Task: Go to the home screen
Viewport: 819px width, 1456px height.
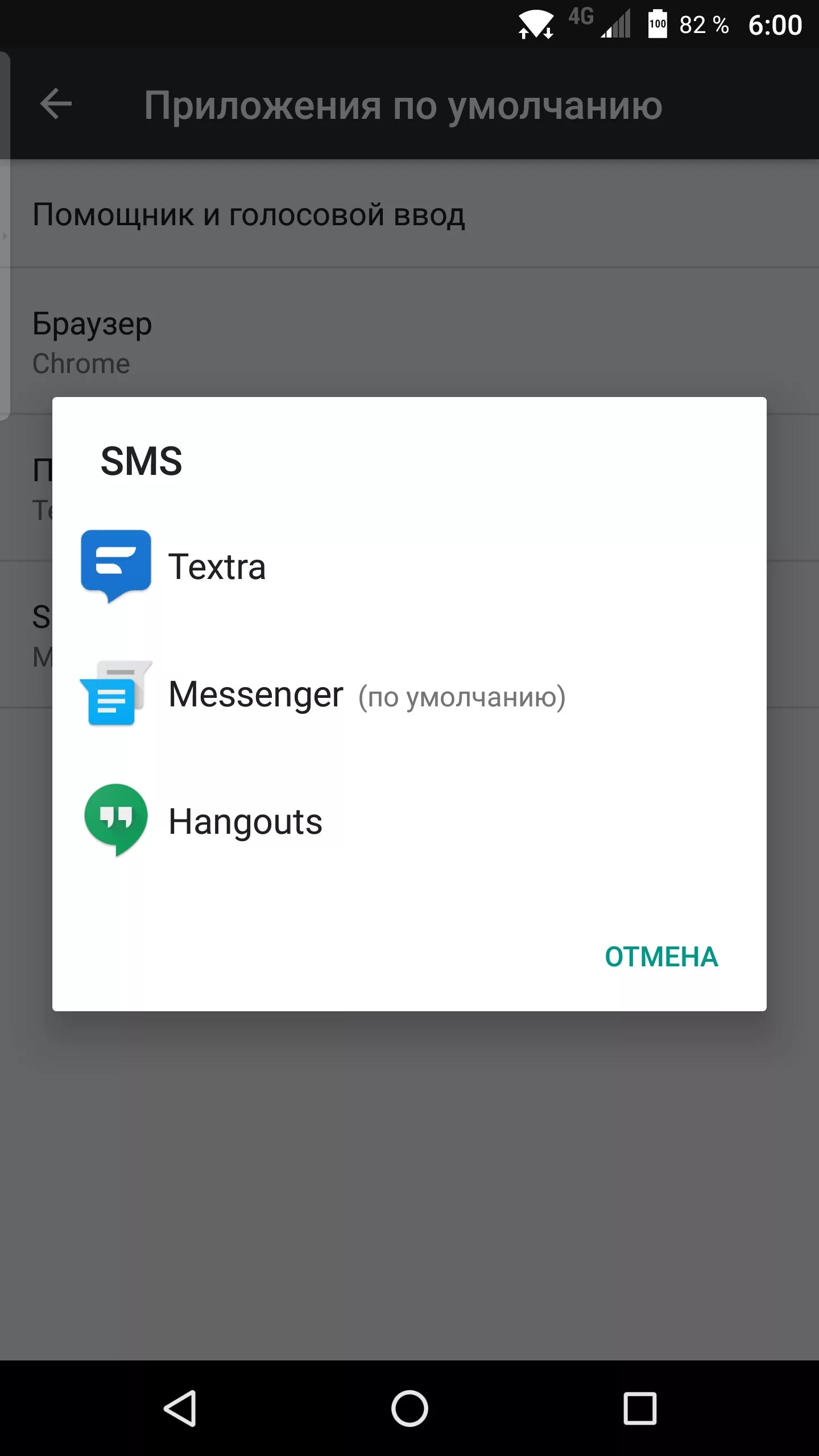Action: (409, 1408)
